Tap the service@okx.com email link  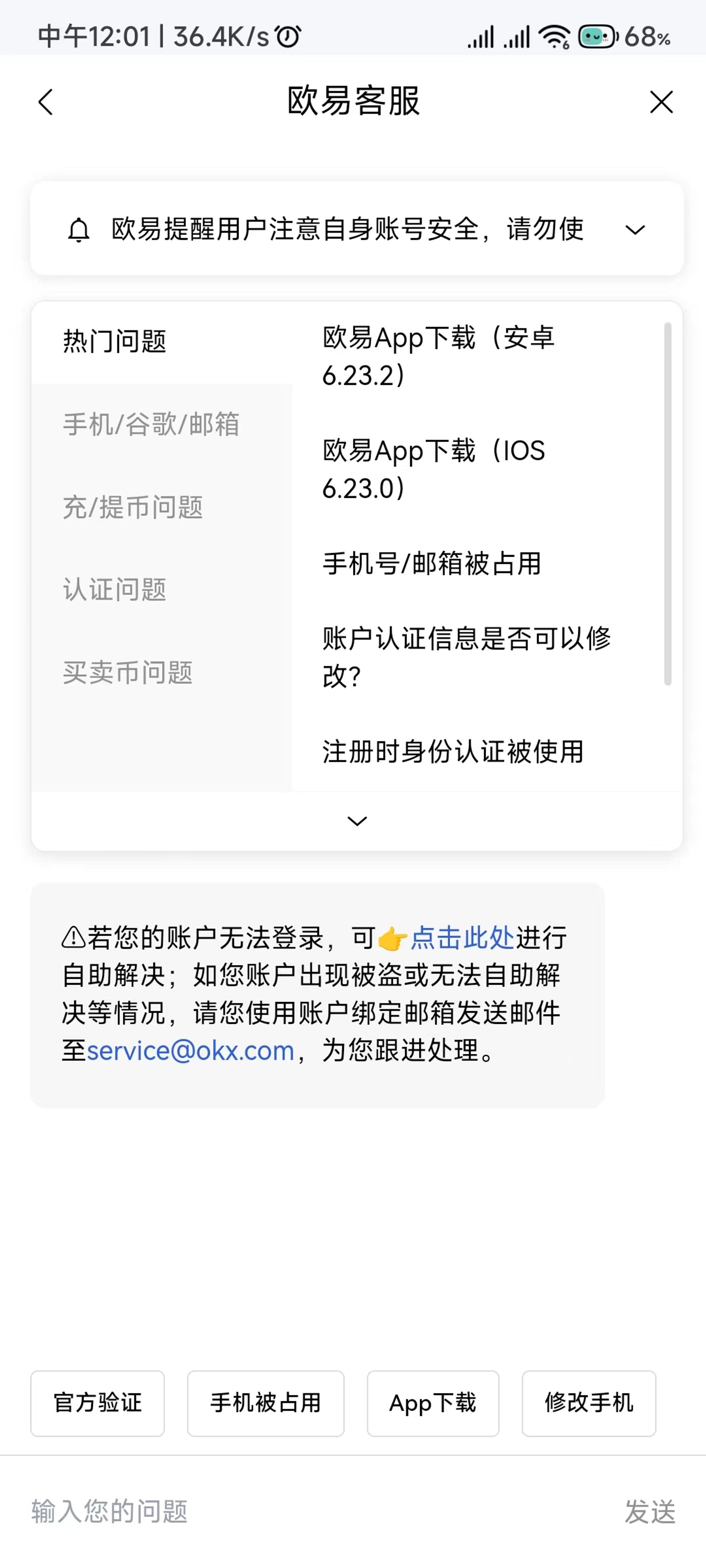[190, 1051]
